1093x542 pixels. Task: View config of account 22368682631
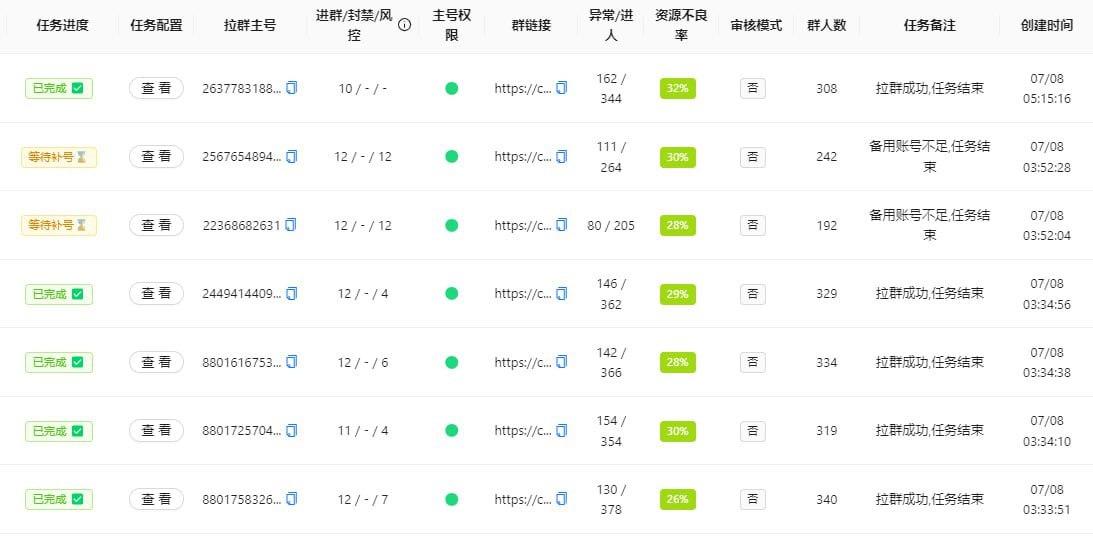click(156, 225)
